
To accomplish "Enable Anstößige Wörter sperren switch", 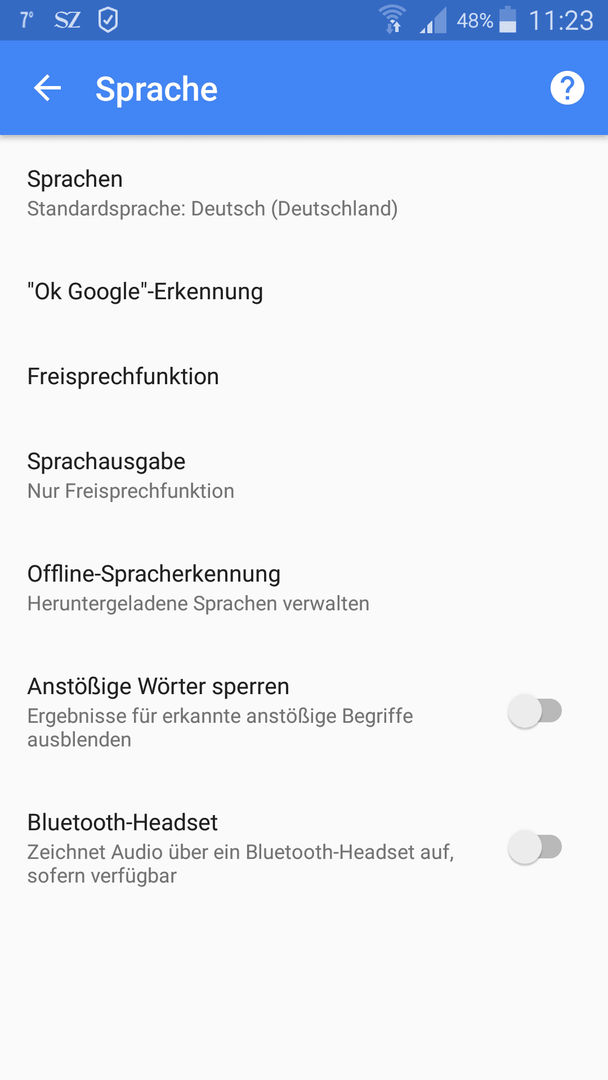I will click(x=535, y=712).
